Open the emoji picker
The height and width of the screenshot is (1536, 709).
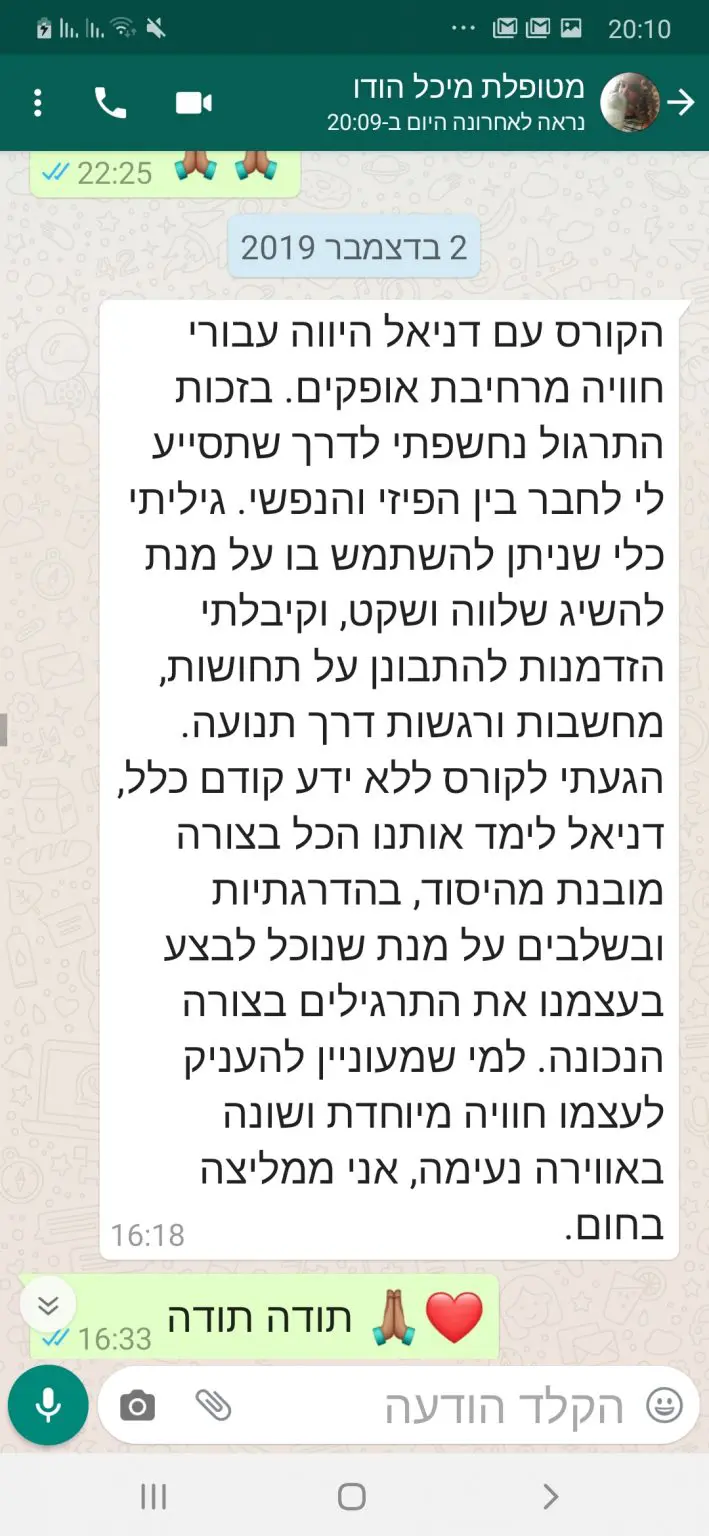tap(664, 1406)
